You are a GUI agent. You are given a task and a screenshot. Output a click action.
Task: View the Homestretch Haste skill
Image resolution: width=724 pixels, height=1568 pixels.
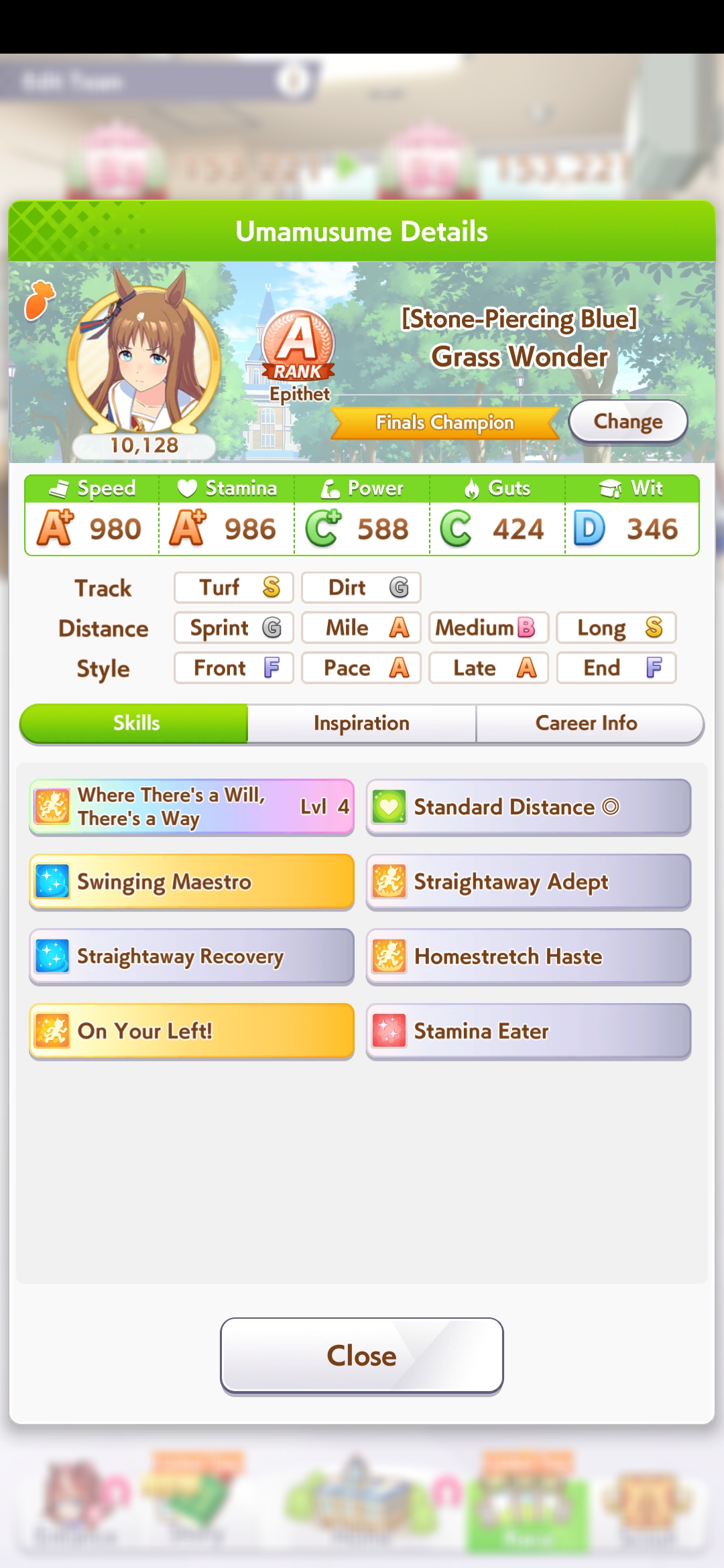click(x=528, y=956)
